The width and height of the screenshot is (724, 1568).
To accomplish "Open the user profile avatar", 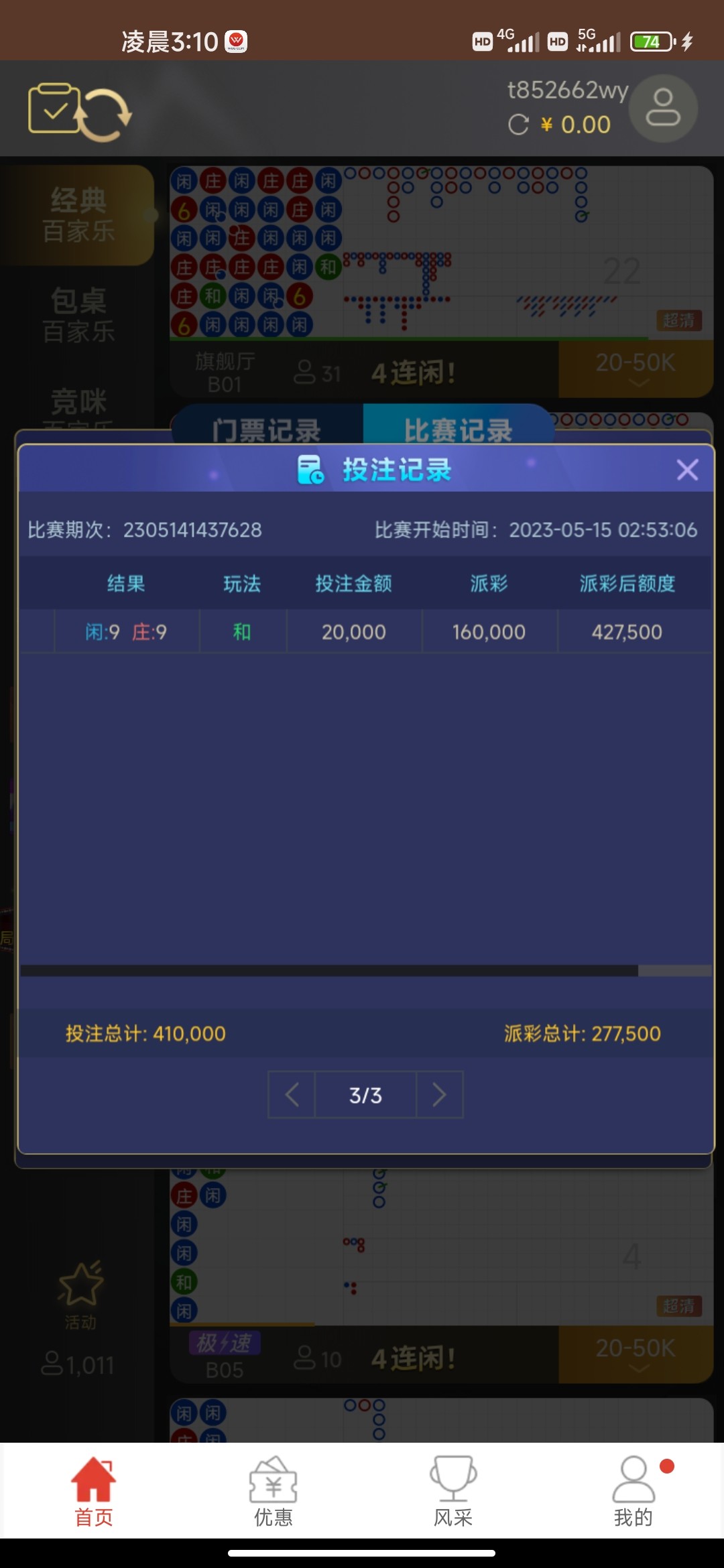I will (x=663, y=109).
